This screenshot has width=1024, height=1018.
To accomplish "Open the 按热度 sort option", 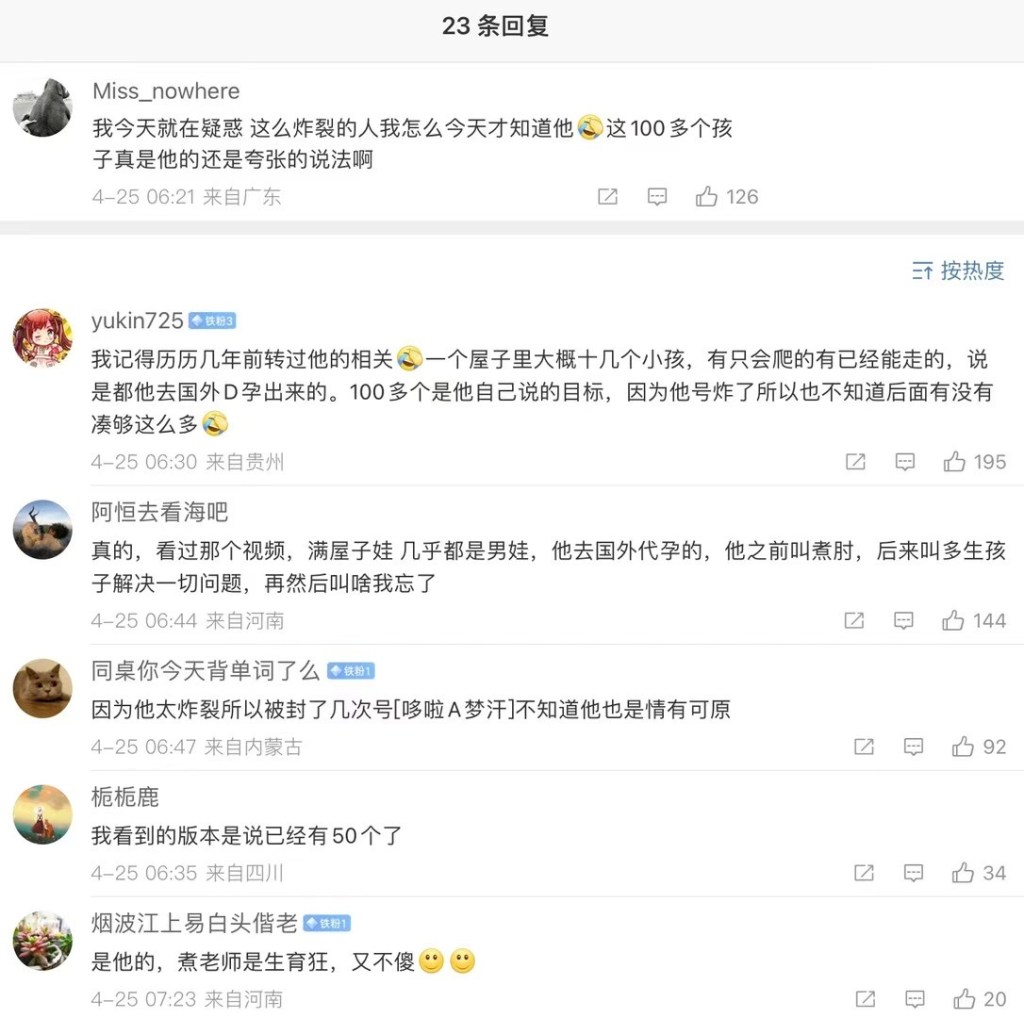I will pyautogui.click(x=958, y=270).
